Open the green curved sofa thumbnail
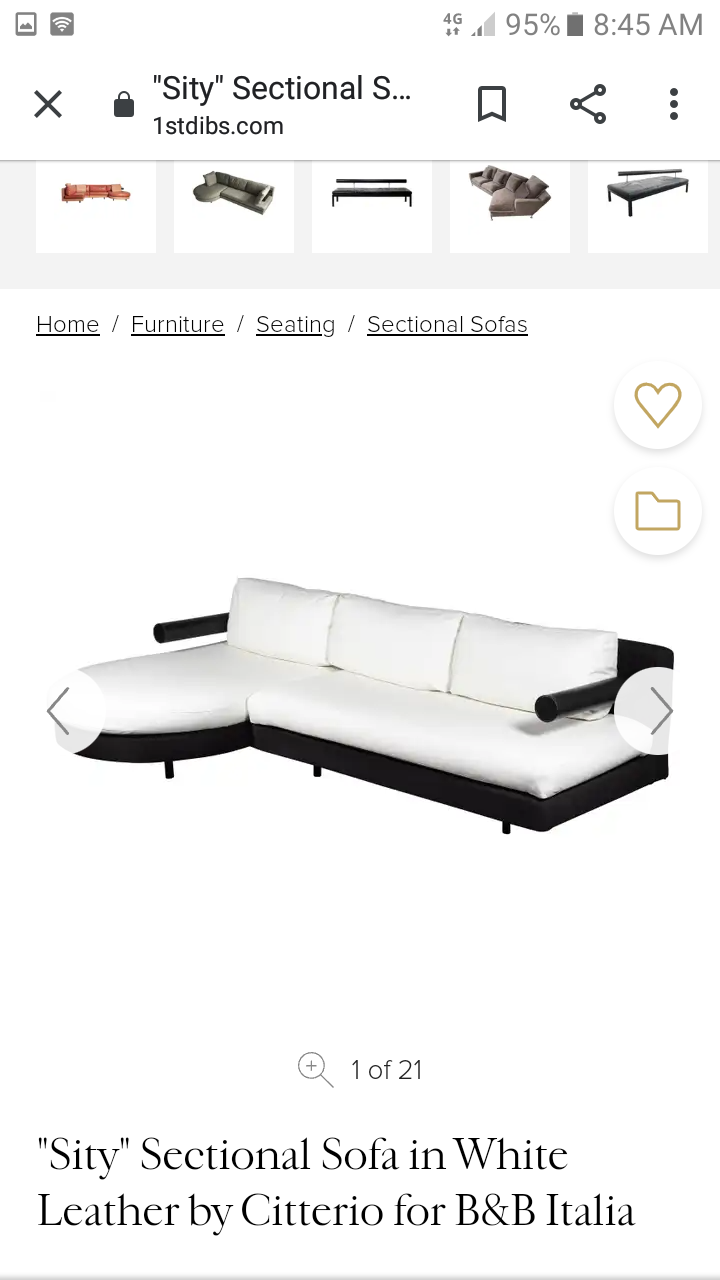The image size is (720, 1280). point(234,206)
